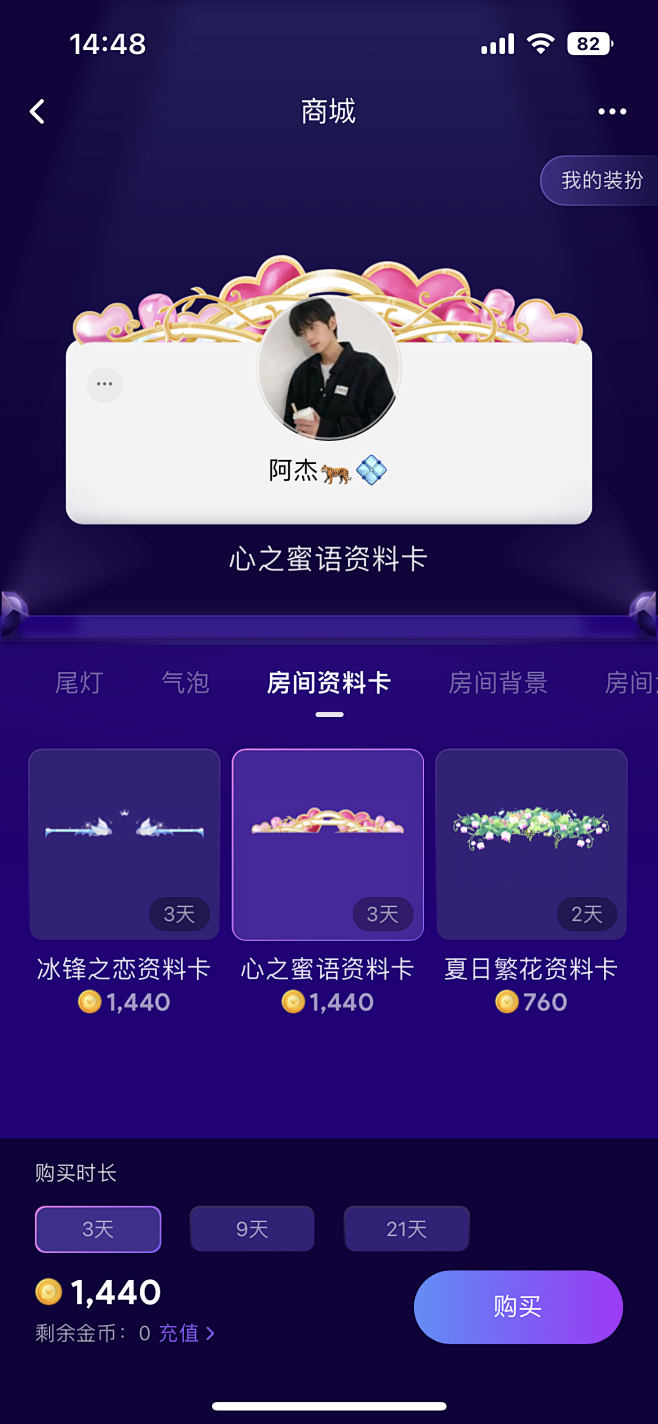Image resolution: width=658 pixels, height=1424 pixels.
Task: Select the 房间资料卡 tab
Action: [328, 683]
